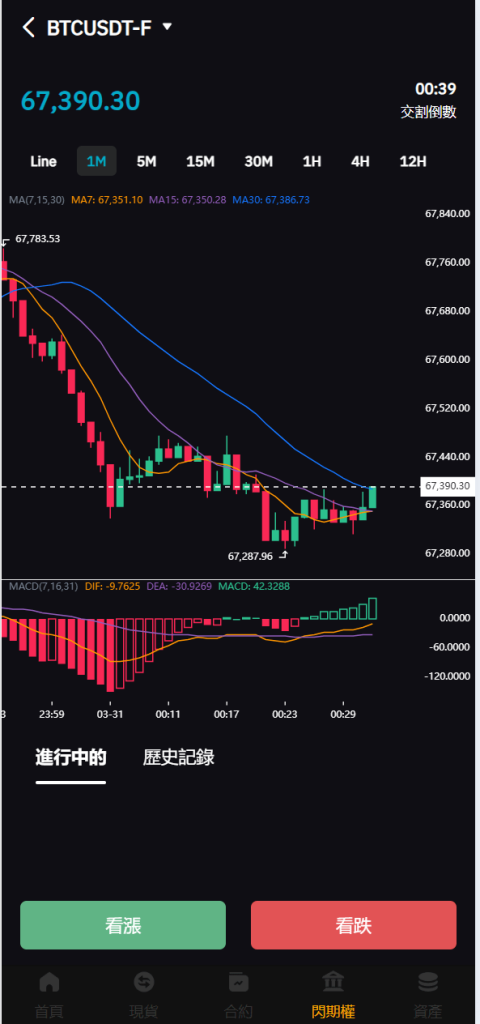
Task: Tap the green 看漲 button
Action: pyautogui.click(x=123, y=925)
